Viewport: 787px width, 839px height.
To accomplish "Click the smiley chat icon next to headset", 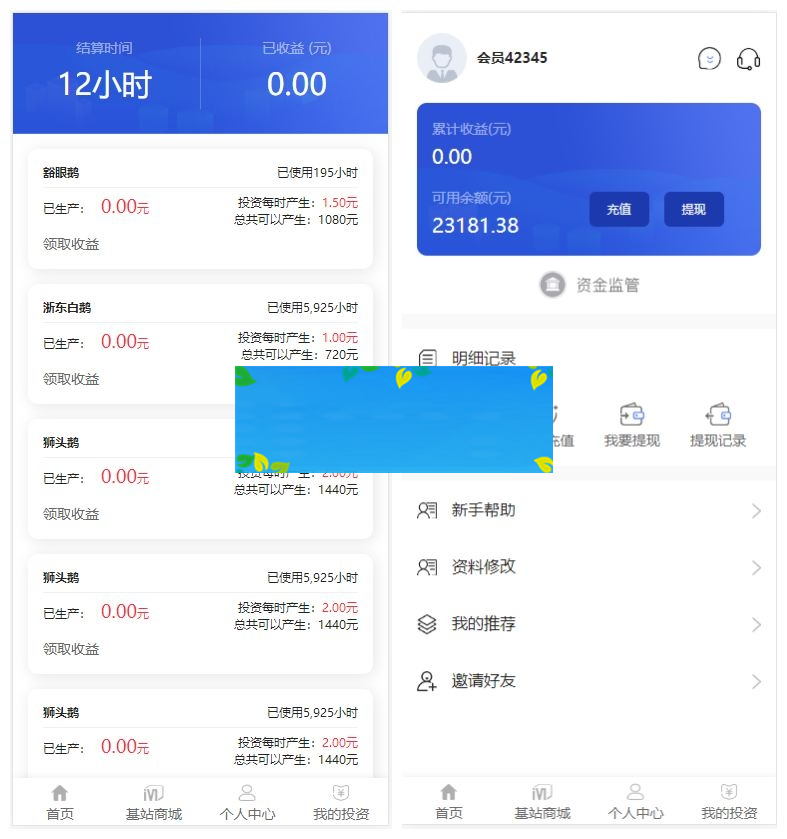I will (x=710, y=59).
